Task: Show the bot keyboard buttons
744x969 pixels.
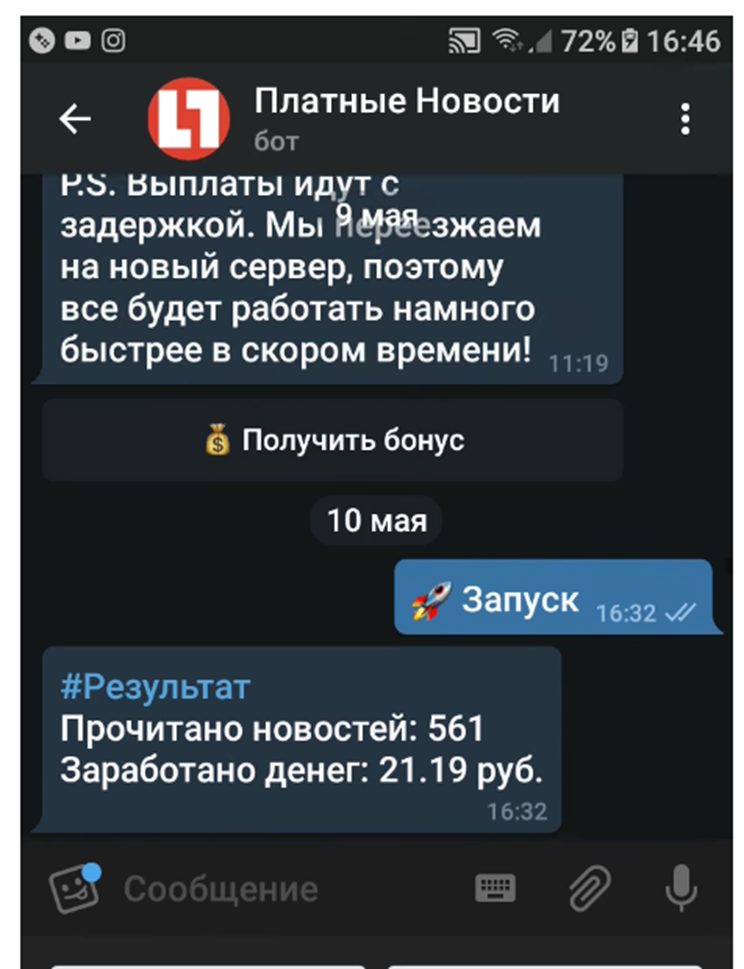Action: (x=495, y=887)
